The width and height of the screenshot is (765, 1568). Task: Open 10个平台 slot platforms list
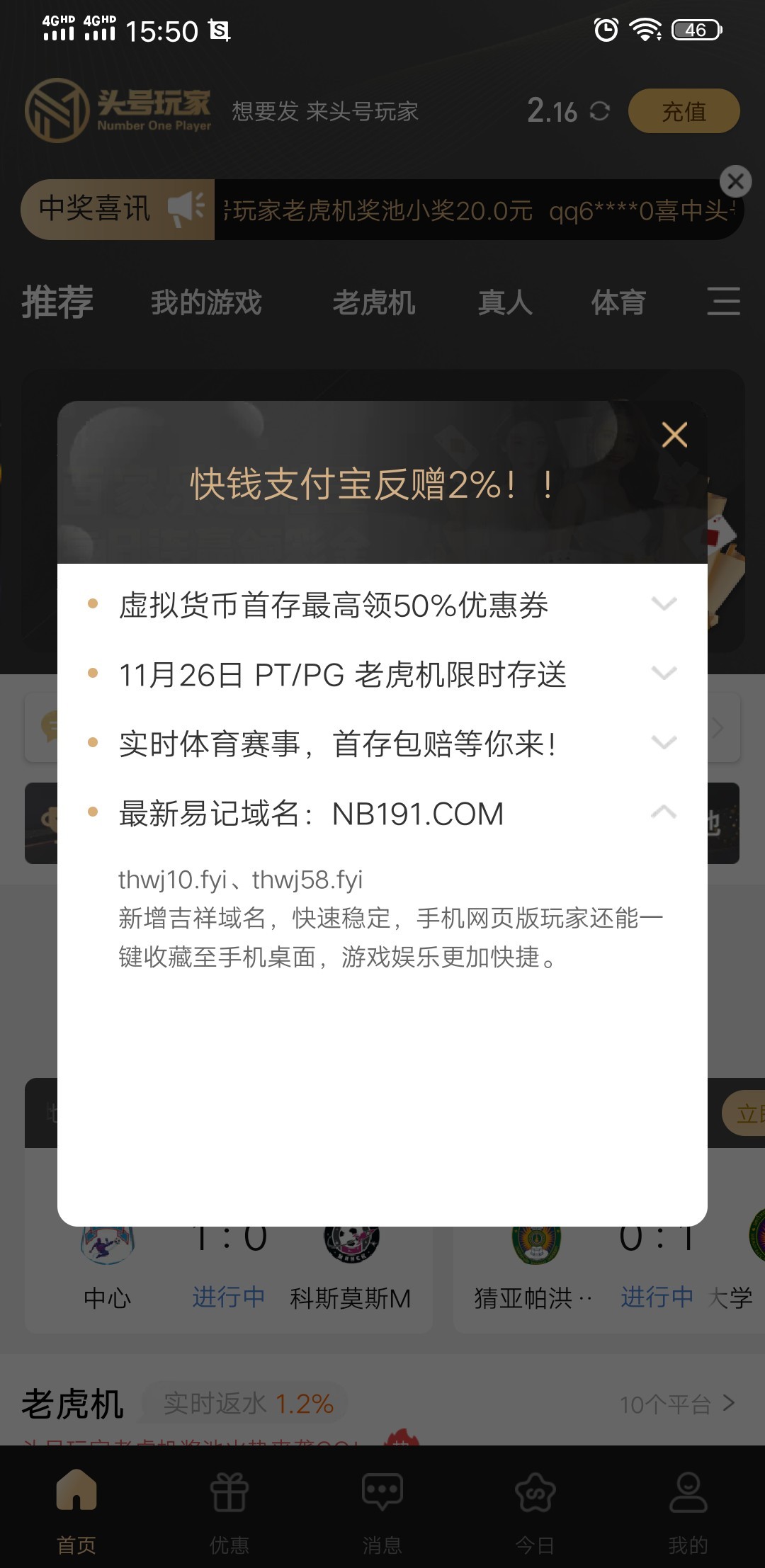[676, 1404]
